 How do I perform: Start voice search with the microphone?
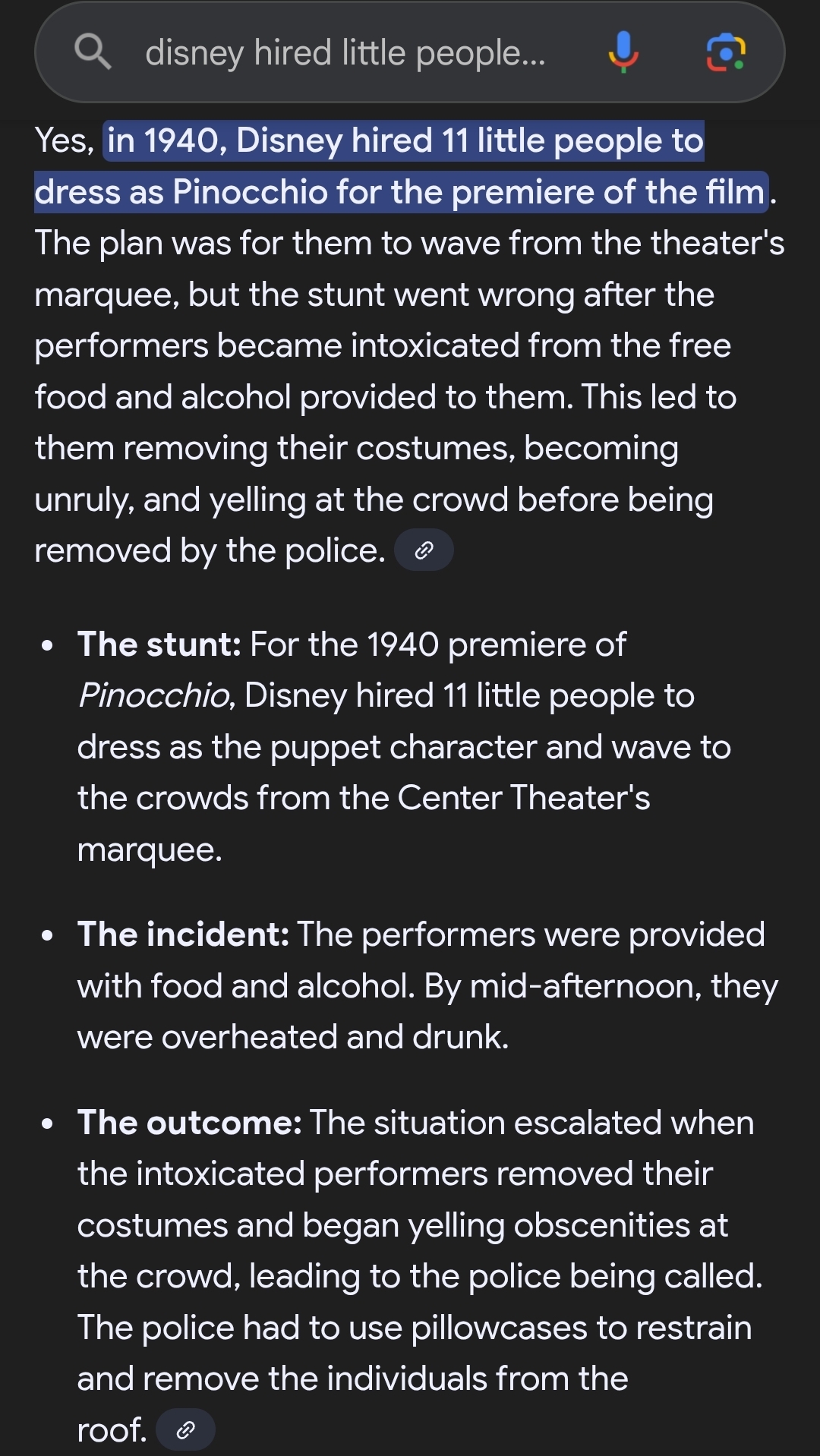(623, 52)
